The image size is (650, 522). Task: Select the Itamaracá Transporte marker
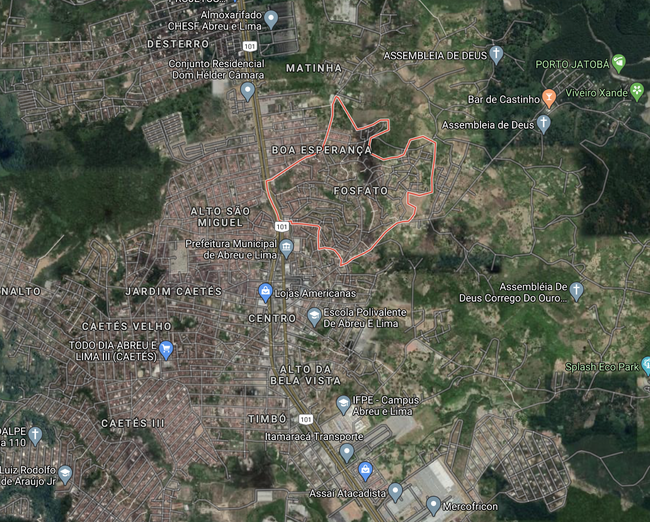(347, 452)
